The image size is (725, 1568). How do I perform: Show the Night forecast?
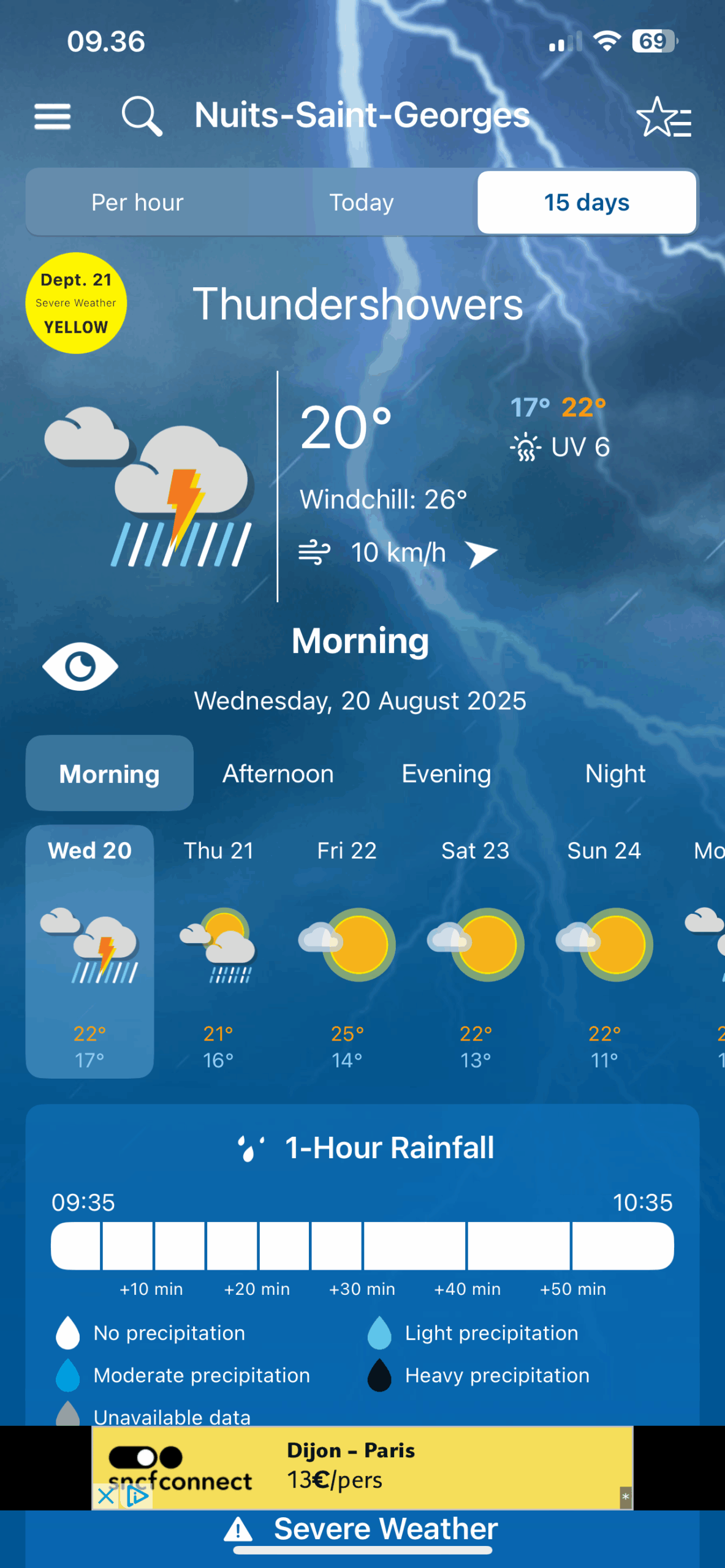tap(615, 774)
